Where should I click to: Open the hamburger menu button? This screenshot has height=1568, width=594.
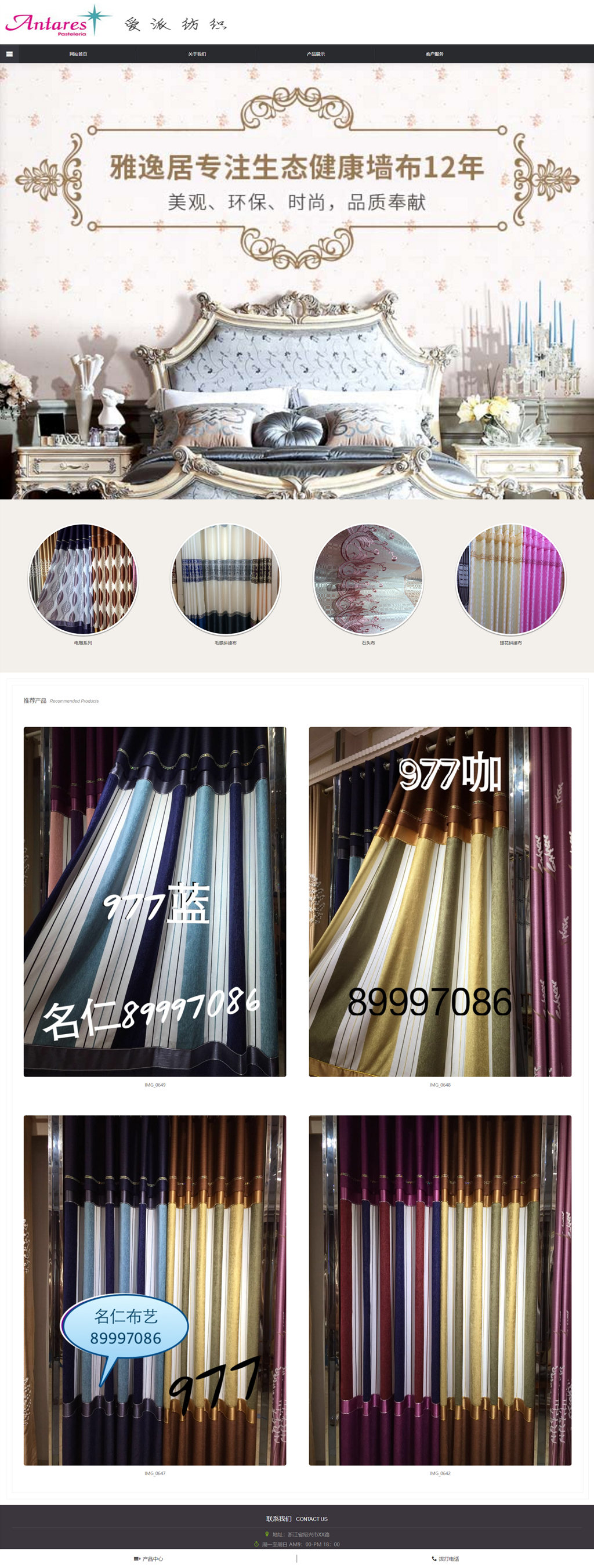tap(9, 54)
